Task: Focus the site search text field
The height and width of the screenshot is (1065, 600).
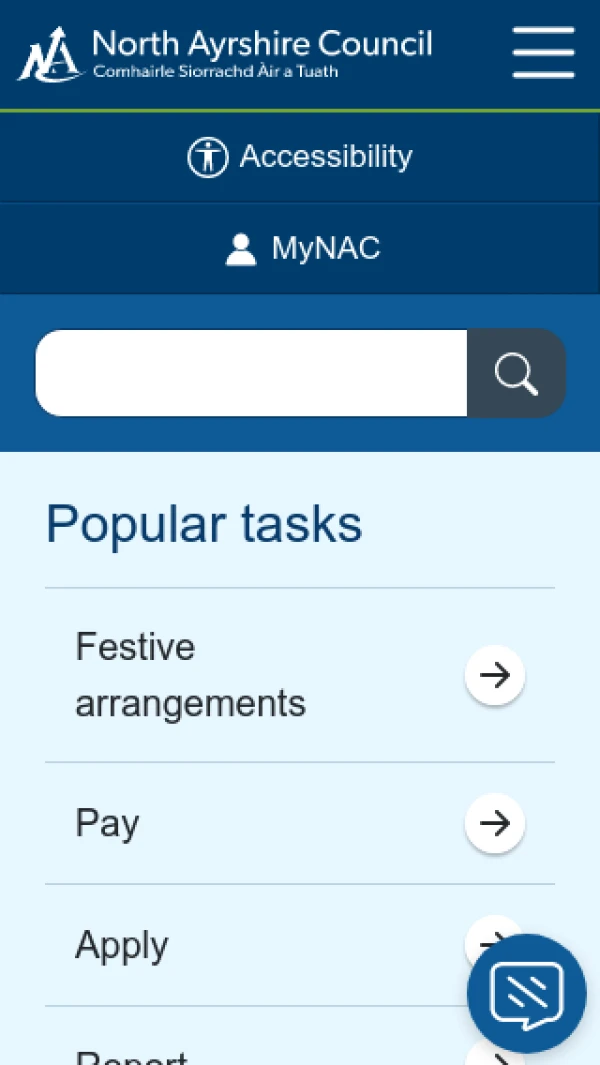Action: (x=251, y=373)
